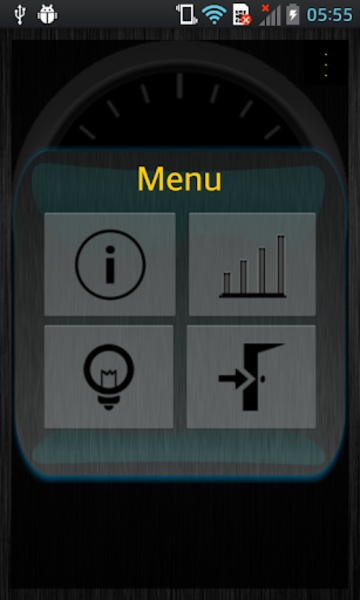The image size is (360, 600).
Task: Select the light bulb button
Action: pyautogui.click(x=109, y=377)
